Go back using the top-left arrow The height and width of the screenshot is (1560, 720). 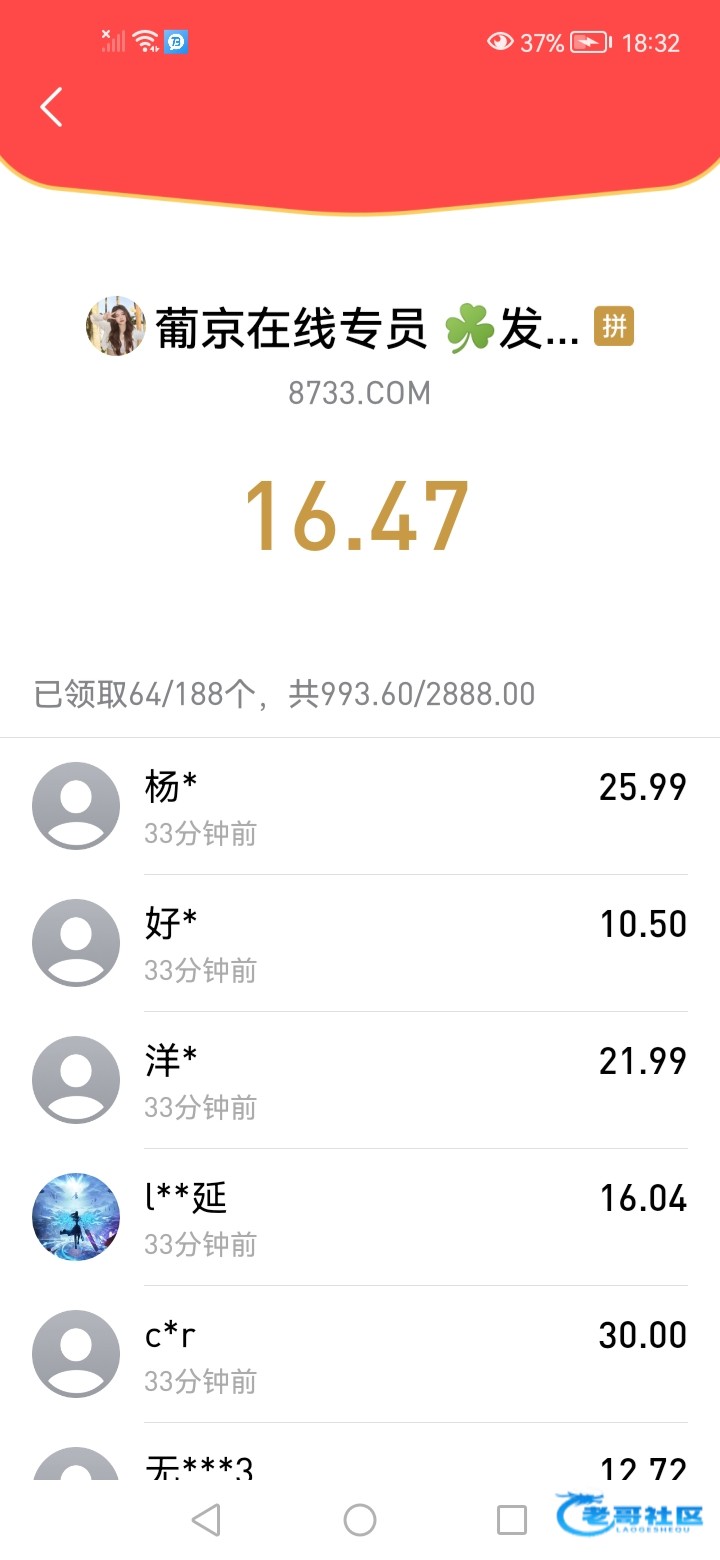tap(52, 106)
